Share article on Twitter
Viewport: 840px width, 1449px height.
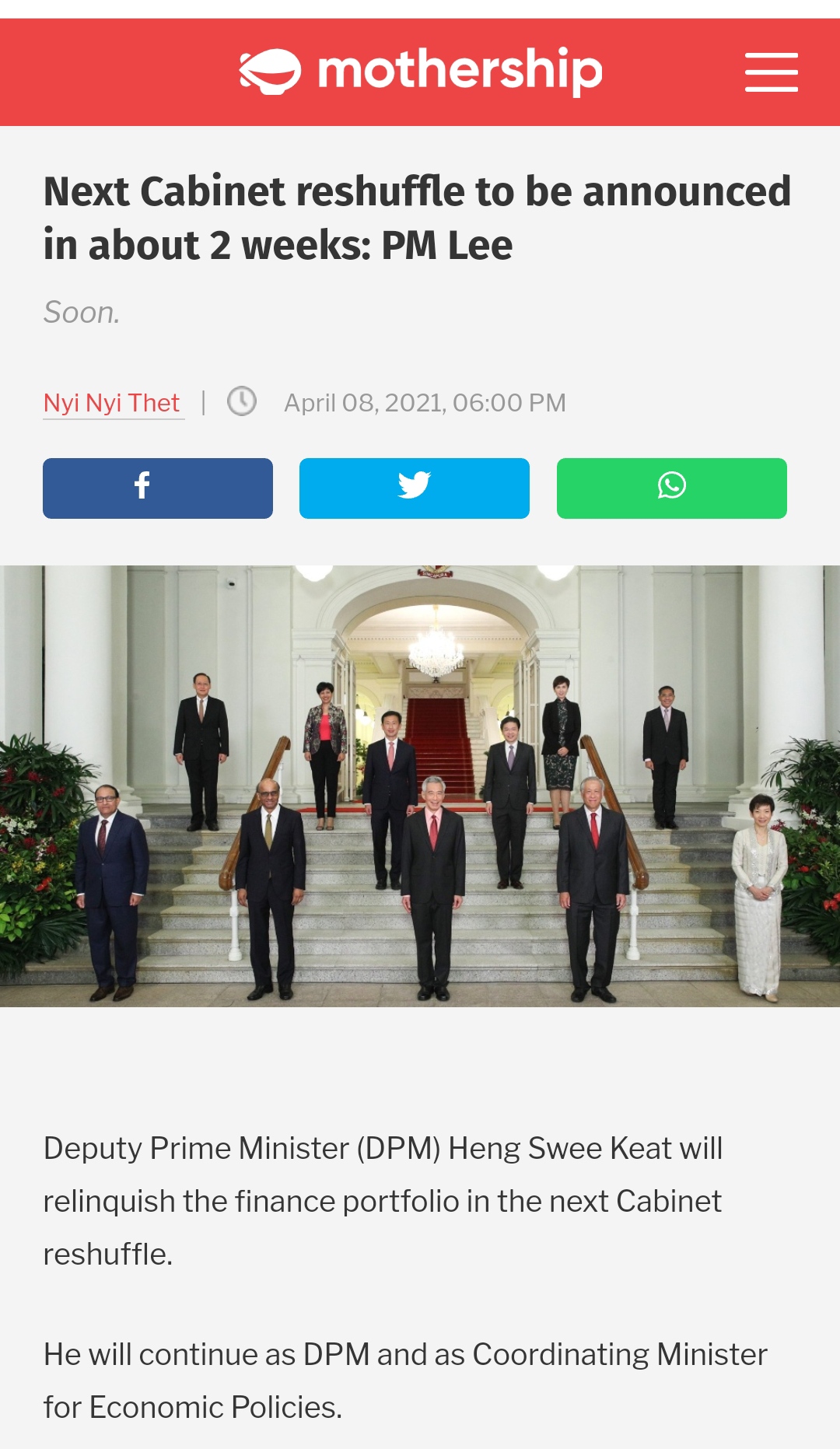[414, 488]
